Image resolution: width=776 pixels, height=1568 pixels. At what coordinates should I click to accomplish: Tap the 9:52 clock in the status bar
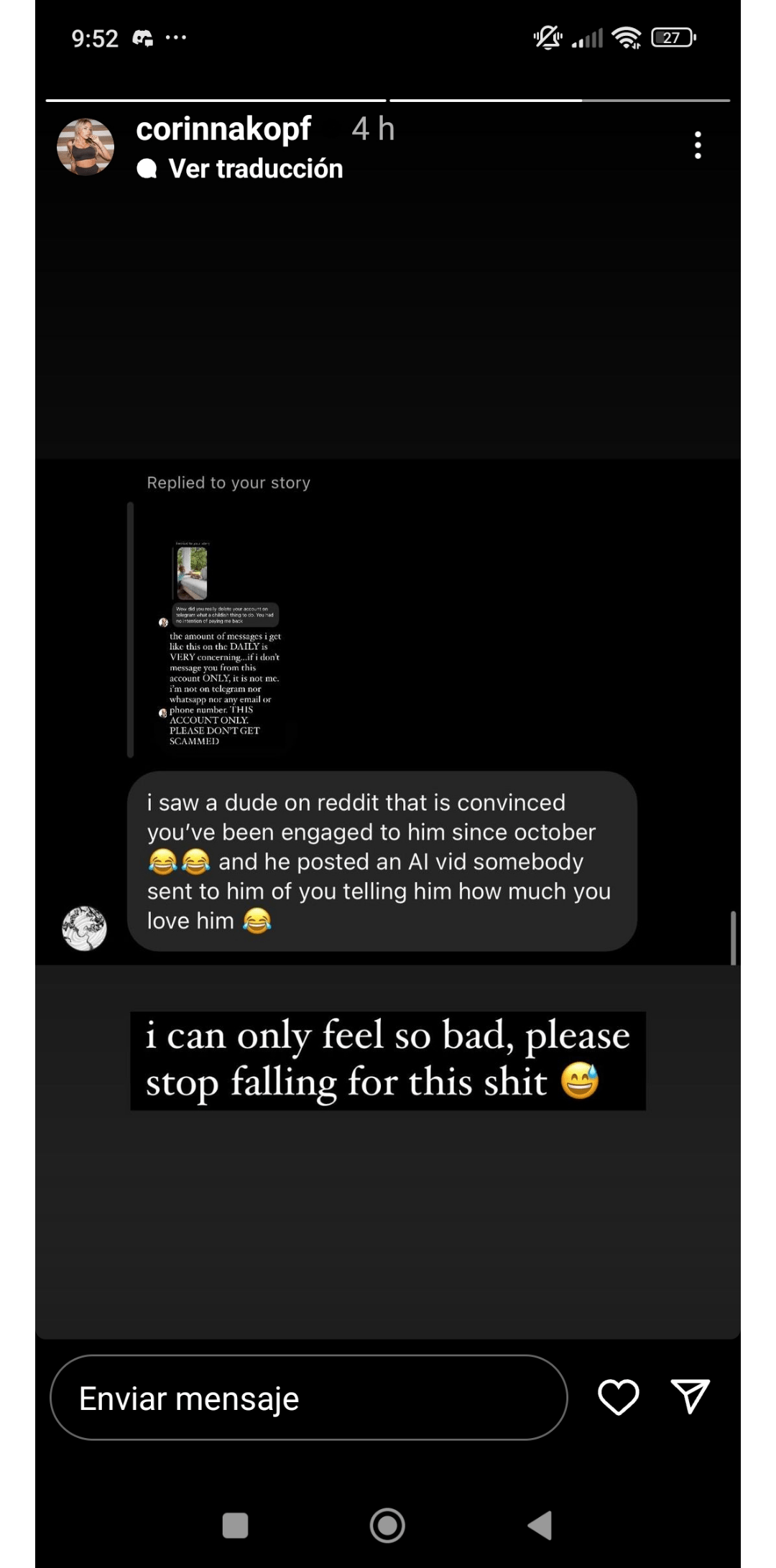click(94, 37)
